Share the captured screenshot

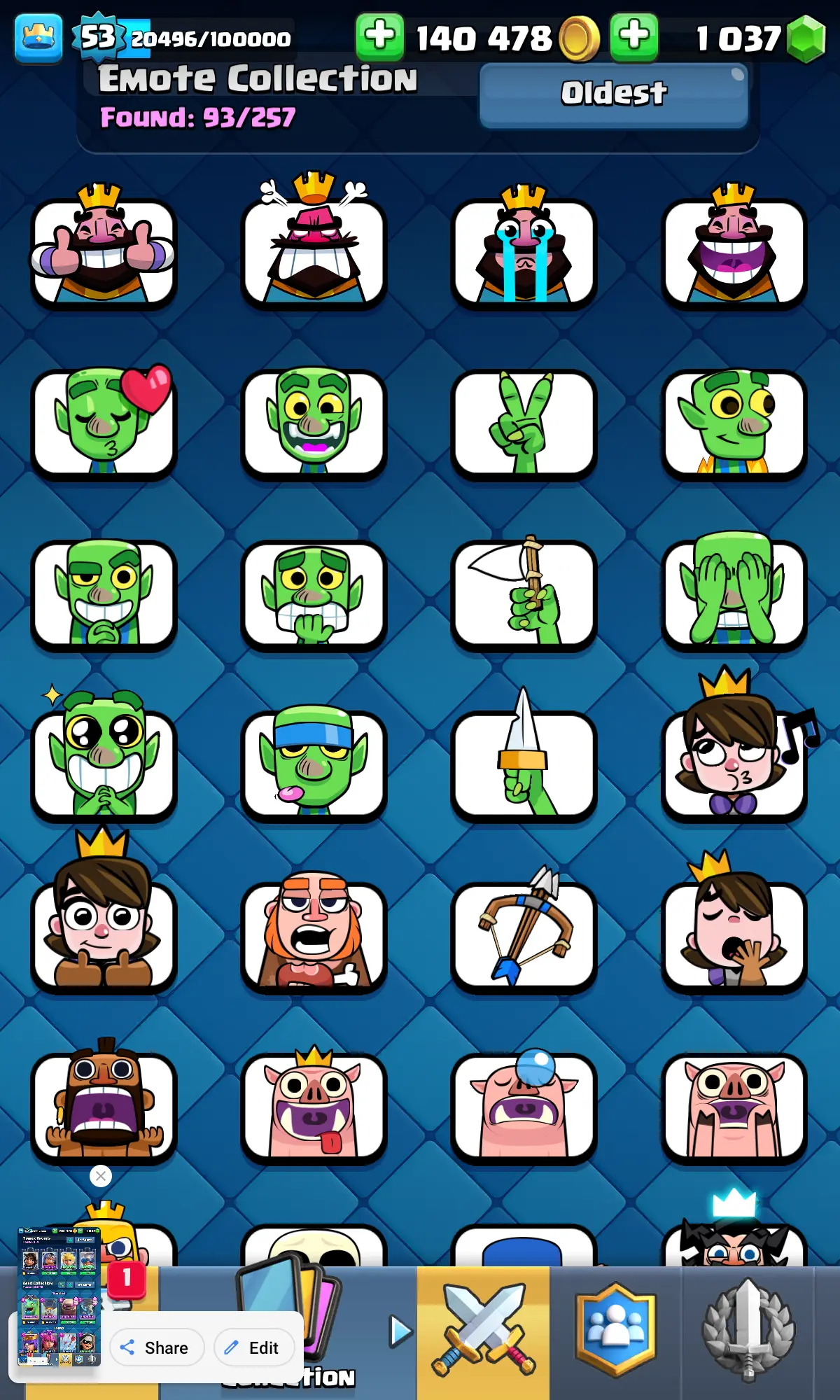tap(157, 1347)
